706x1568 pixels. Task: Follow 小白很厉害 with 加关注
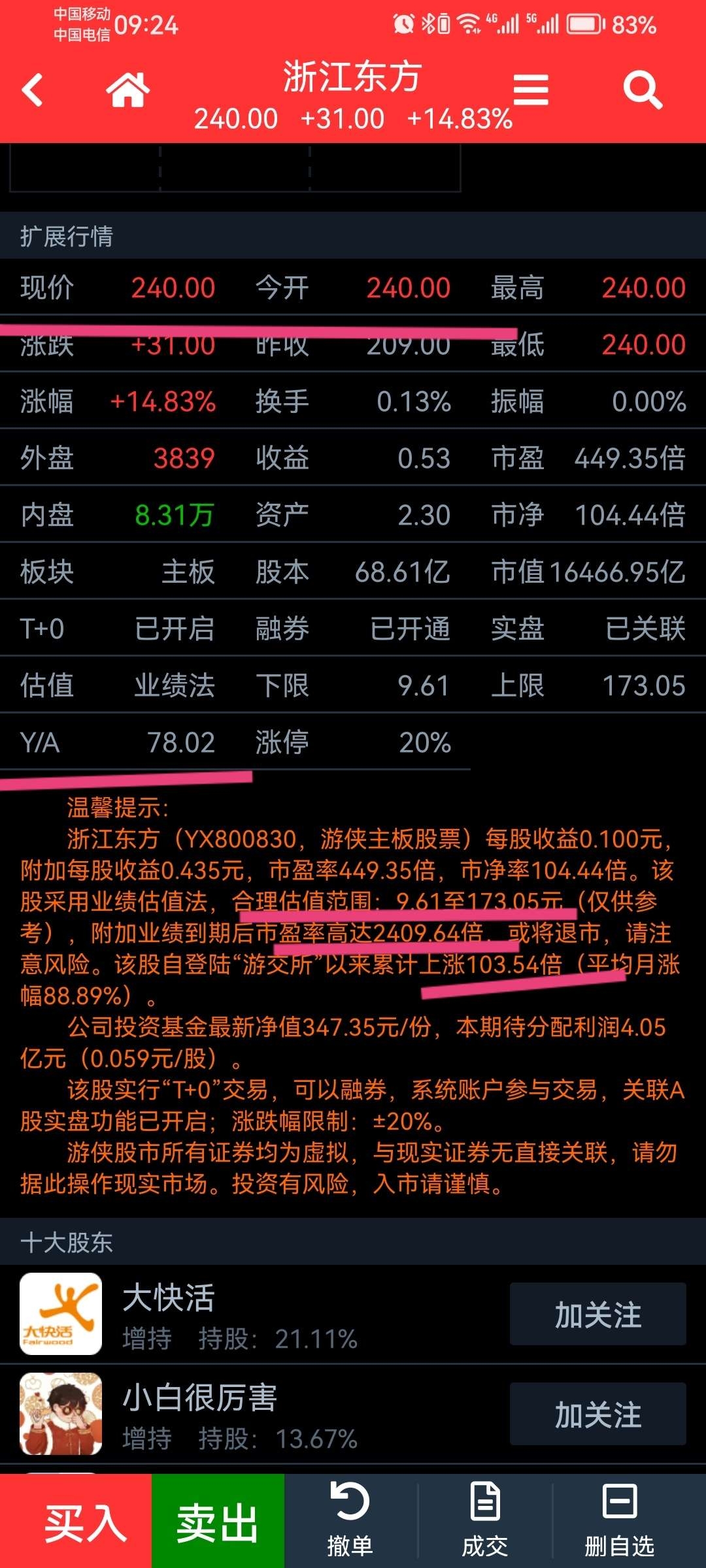[597, 1414]
